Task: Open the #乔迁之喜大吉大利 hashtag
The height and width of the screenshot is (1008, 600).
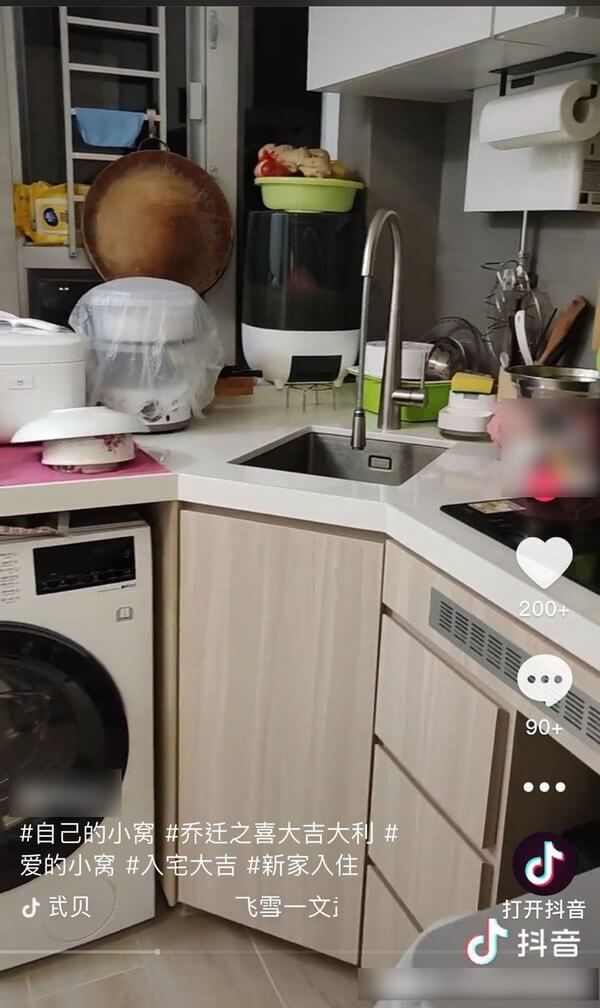Action: click(269, 834)
